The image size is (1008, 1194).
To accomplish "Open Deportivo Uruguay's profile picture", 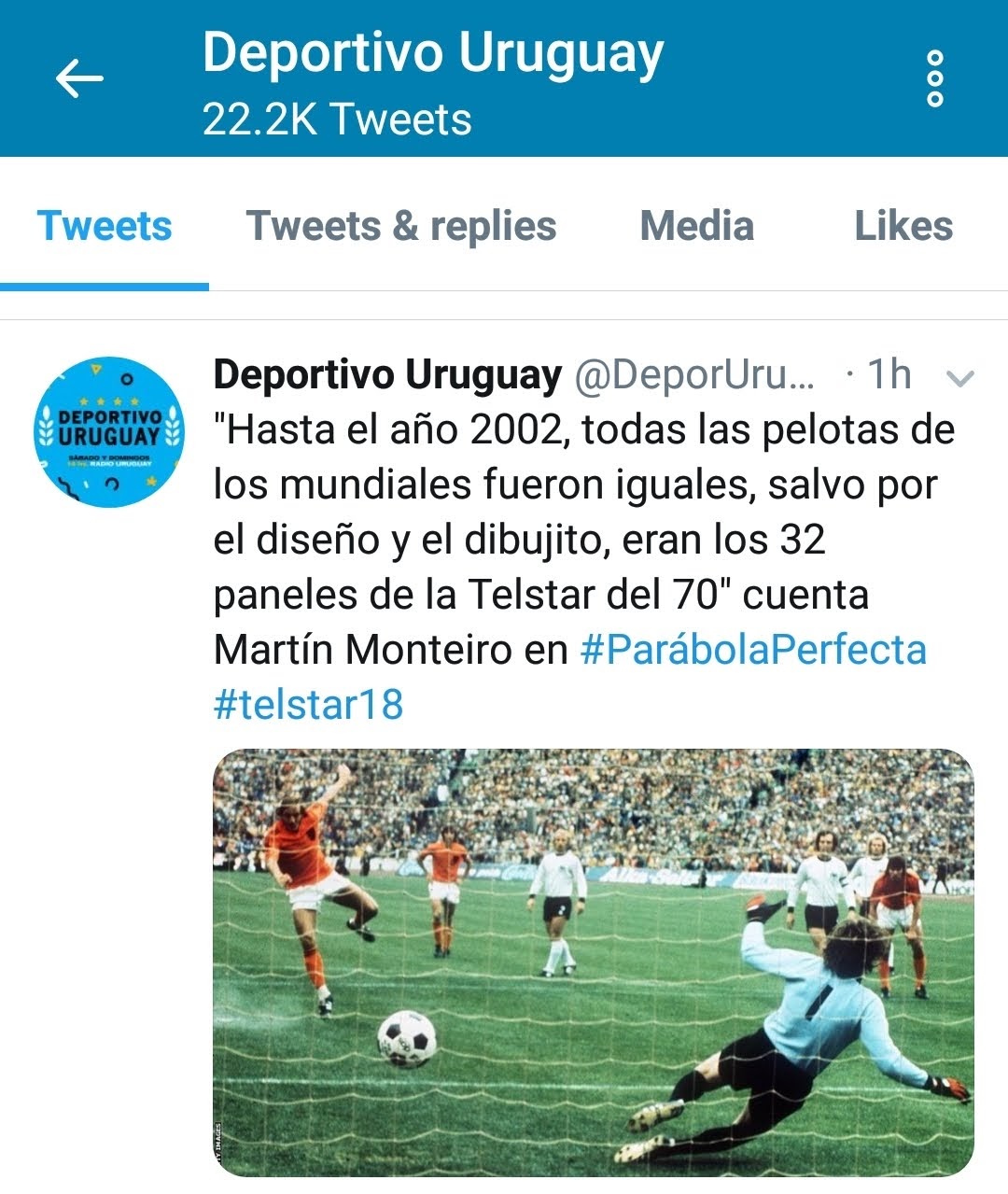I will (109, 432).
